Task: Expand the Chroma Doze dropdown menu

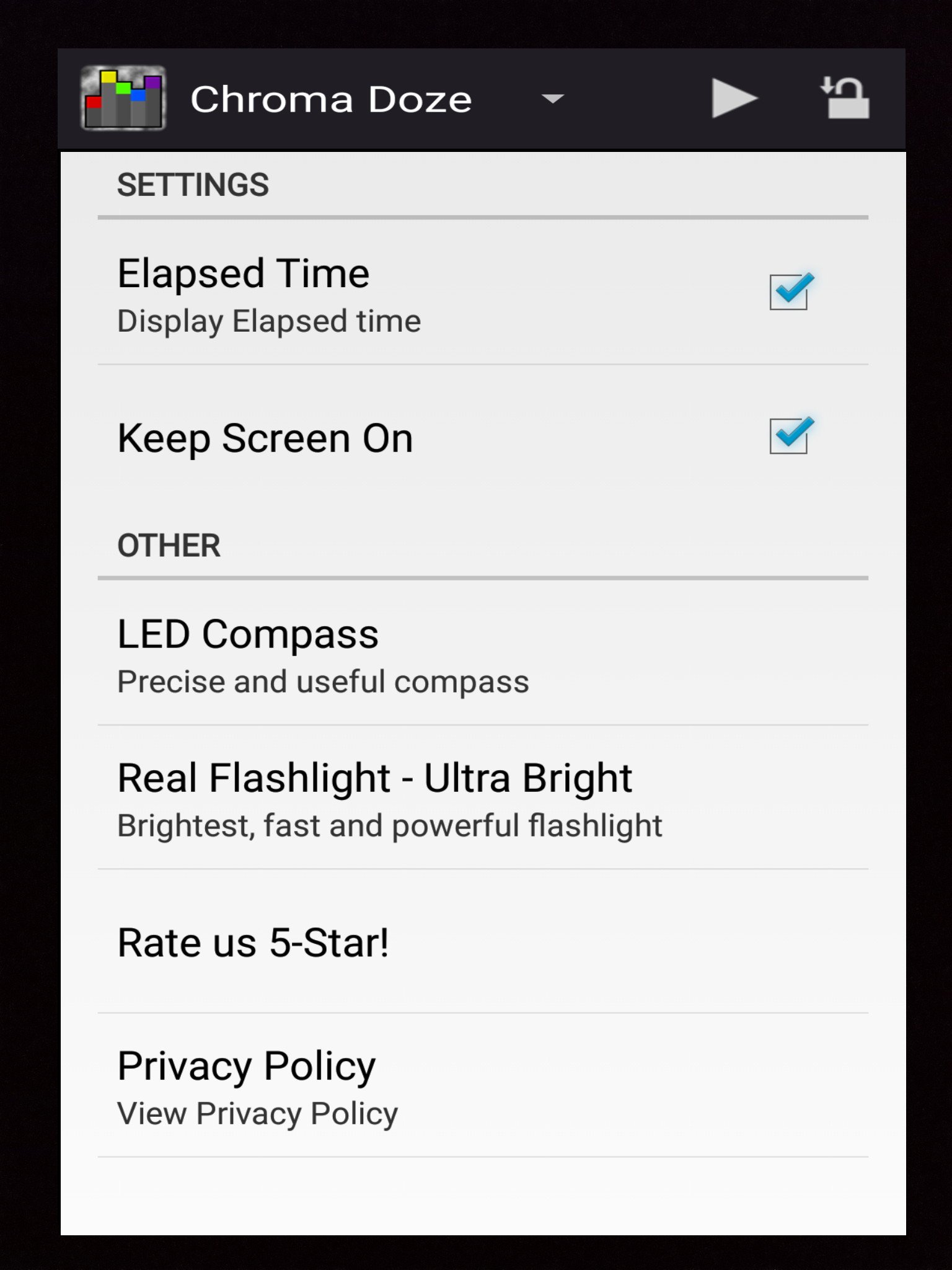Action: click(x=552, y=99)
